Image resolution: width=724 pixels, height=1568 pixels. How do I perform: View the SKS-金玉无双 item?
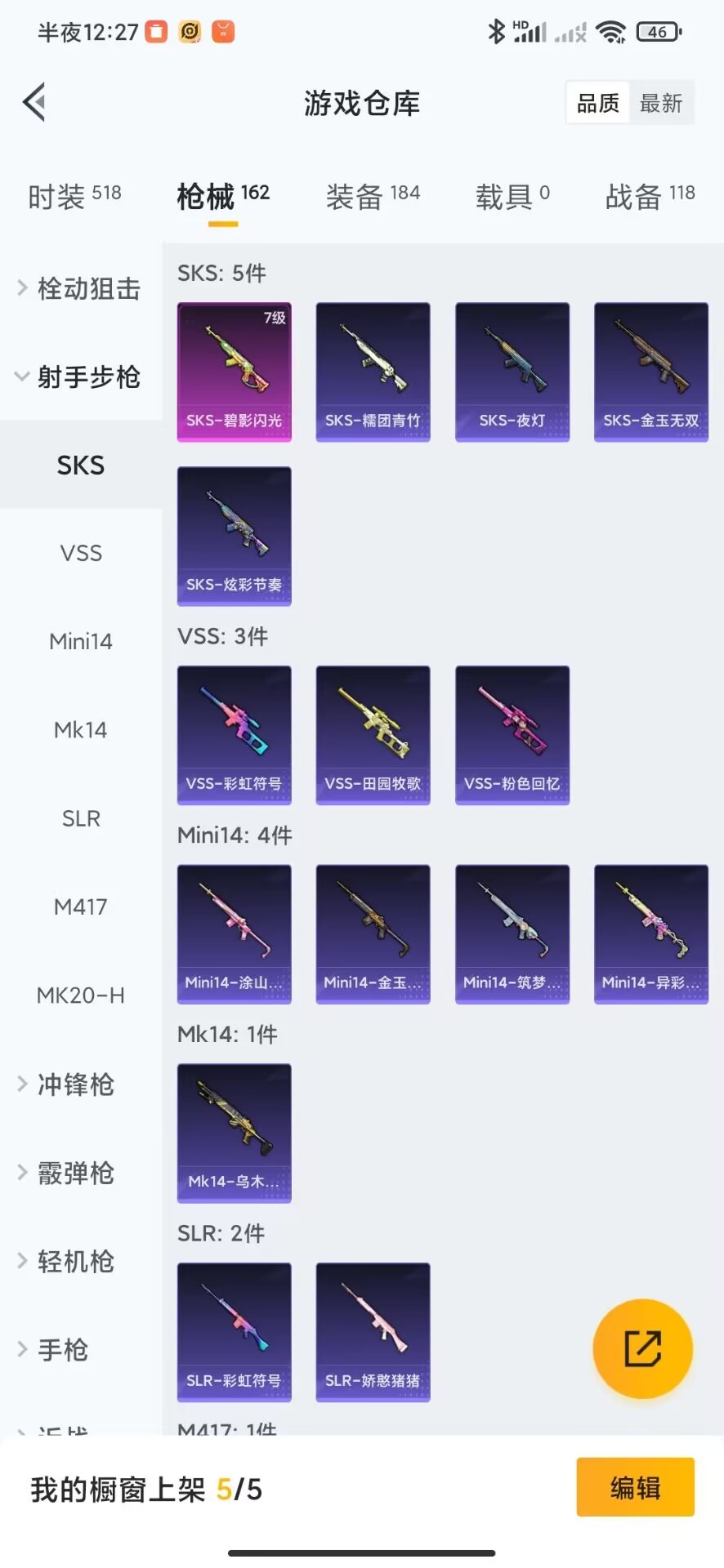click(x=651, y=372)
